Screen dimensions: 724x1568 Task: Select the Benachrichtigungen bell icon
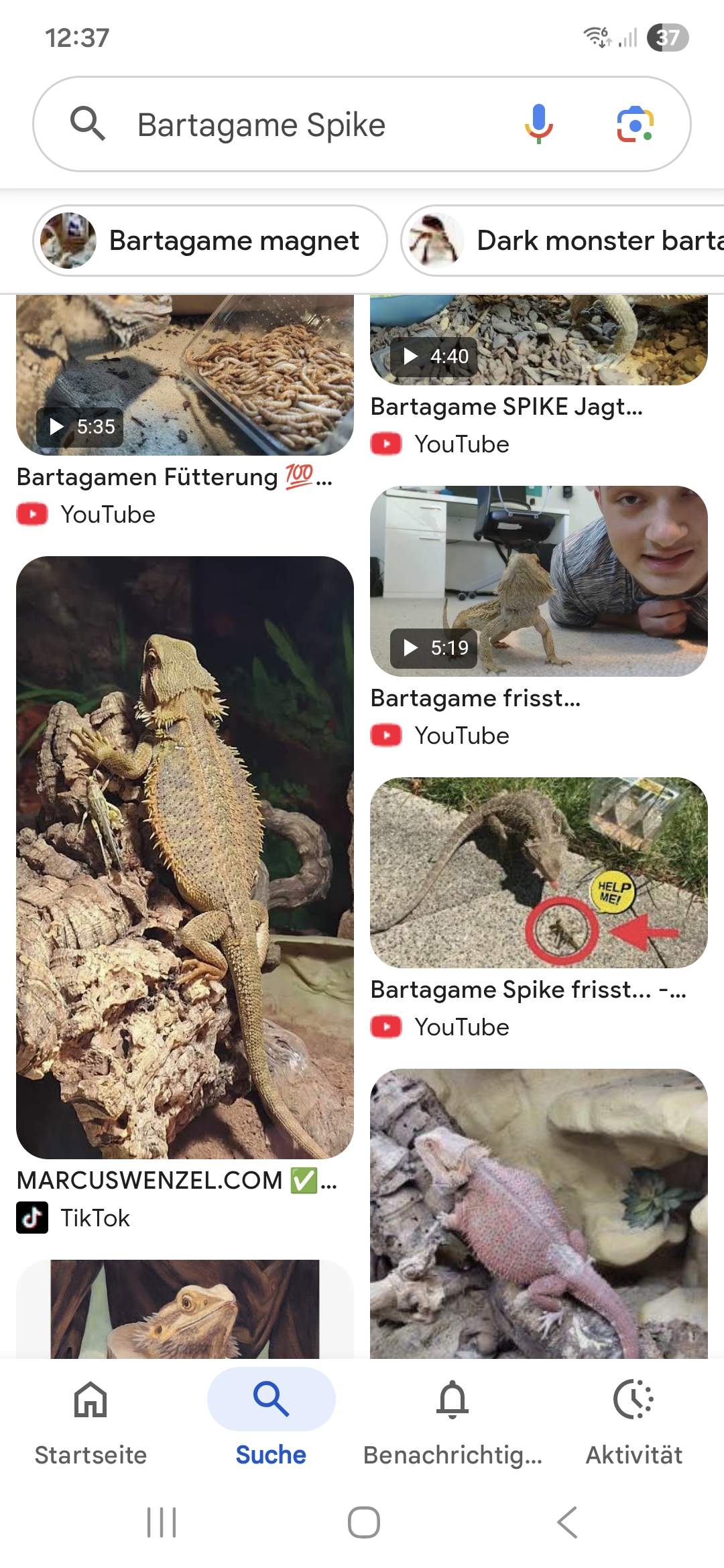point(452,1399)
